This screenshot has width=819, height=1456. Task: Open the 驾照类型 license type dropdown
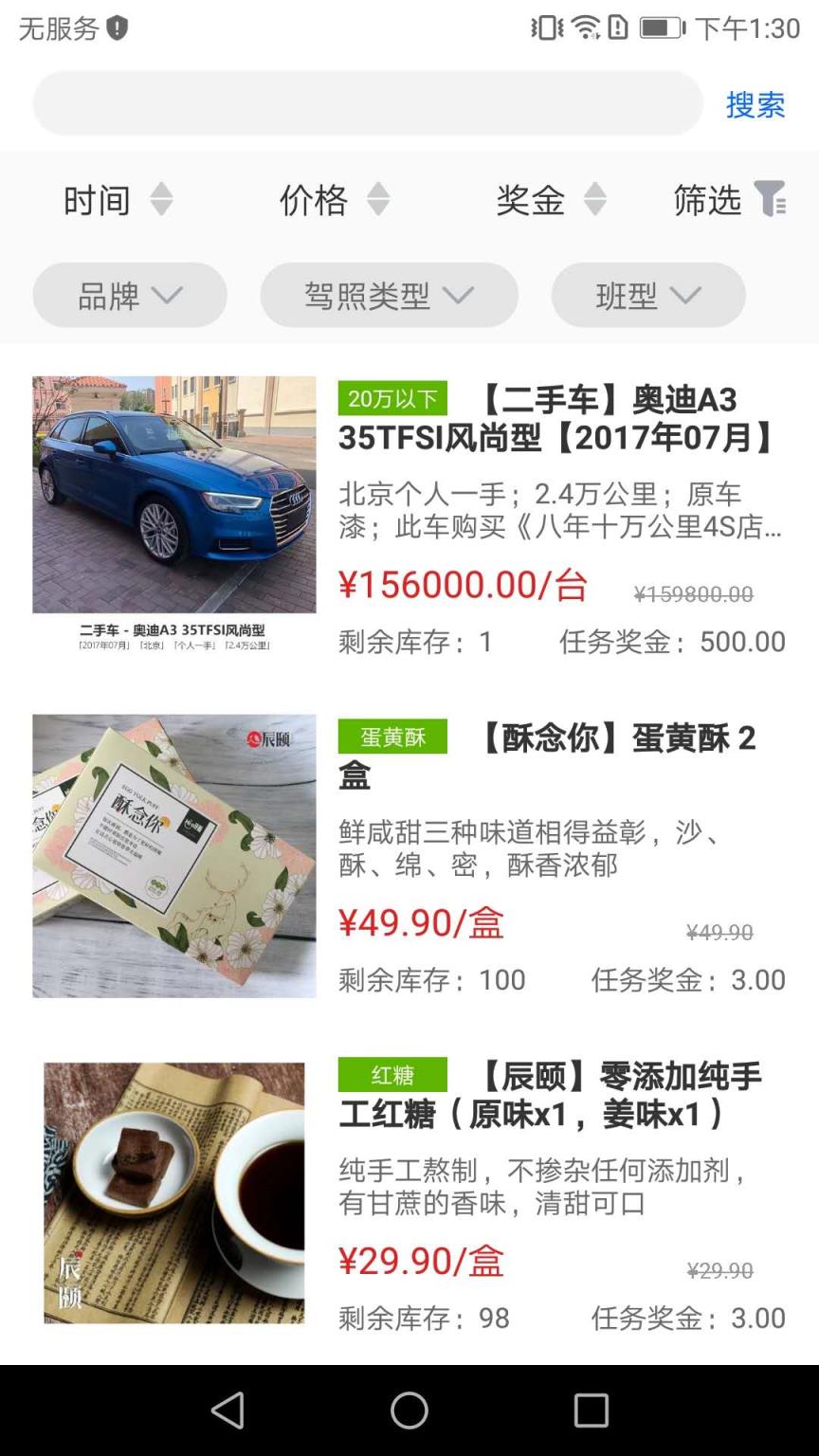(x=390, y=295)
